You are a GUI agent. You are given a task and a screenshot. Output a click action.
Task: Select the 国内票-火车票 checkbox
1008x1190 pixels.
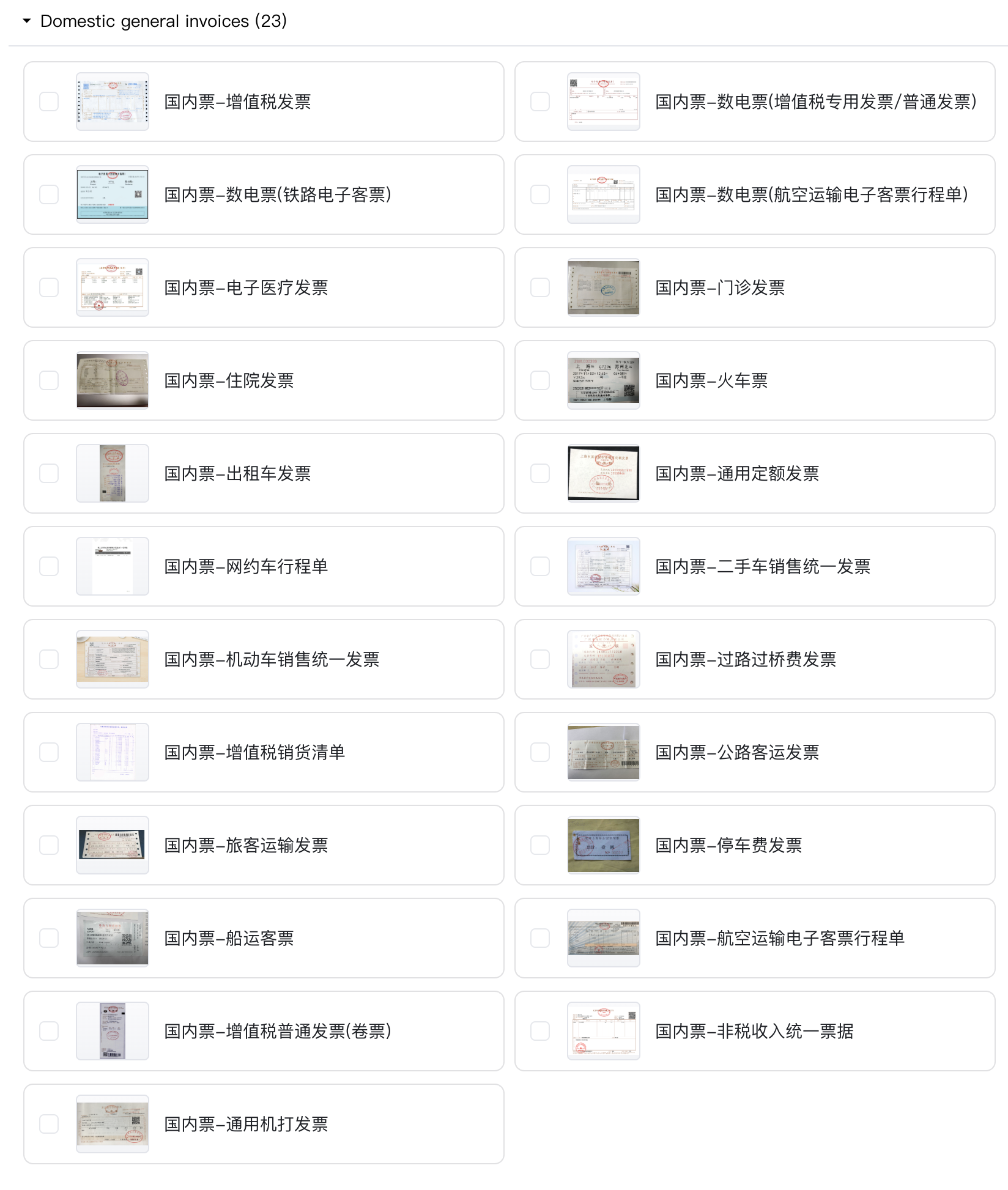point(540,380)
